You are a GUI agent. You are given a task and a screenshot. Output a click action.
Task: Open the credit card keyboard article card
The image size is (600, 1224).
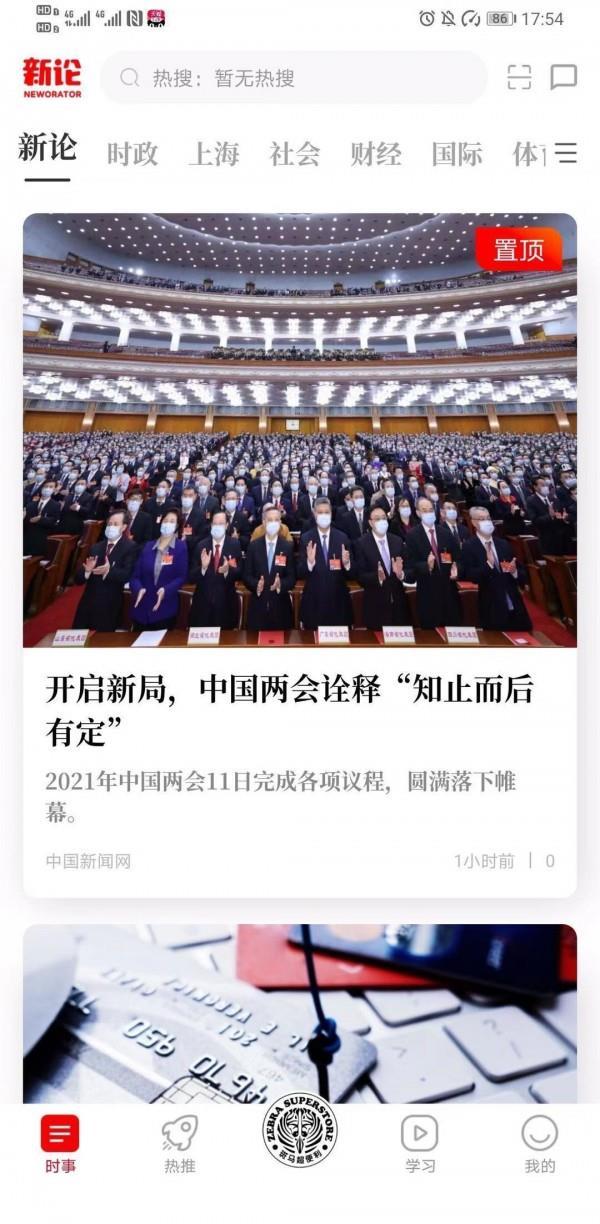300,1010
